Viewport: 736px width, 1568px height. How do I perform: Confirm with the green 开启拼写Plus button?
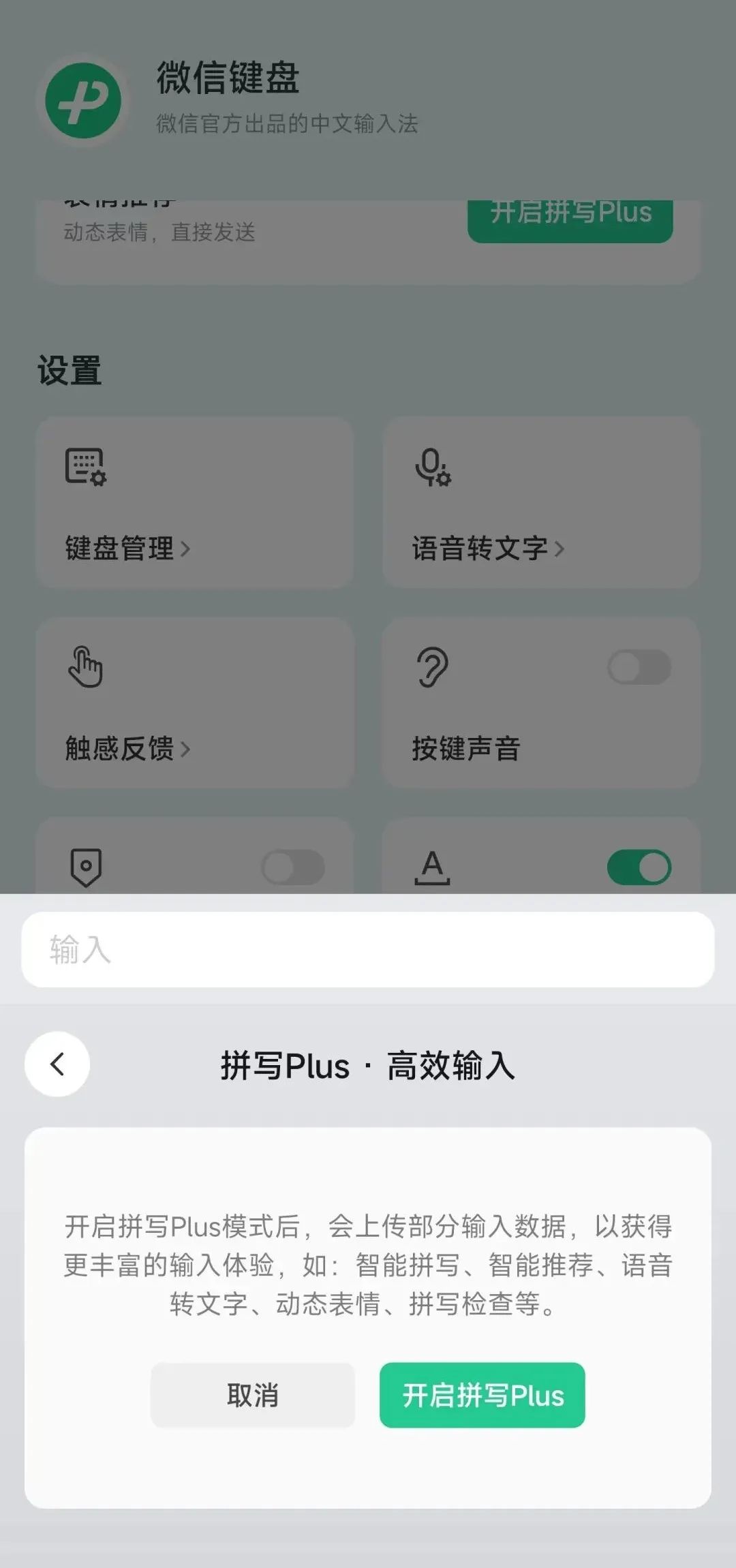point(482,1396)
